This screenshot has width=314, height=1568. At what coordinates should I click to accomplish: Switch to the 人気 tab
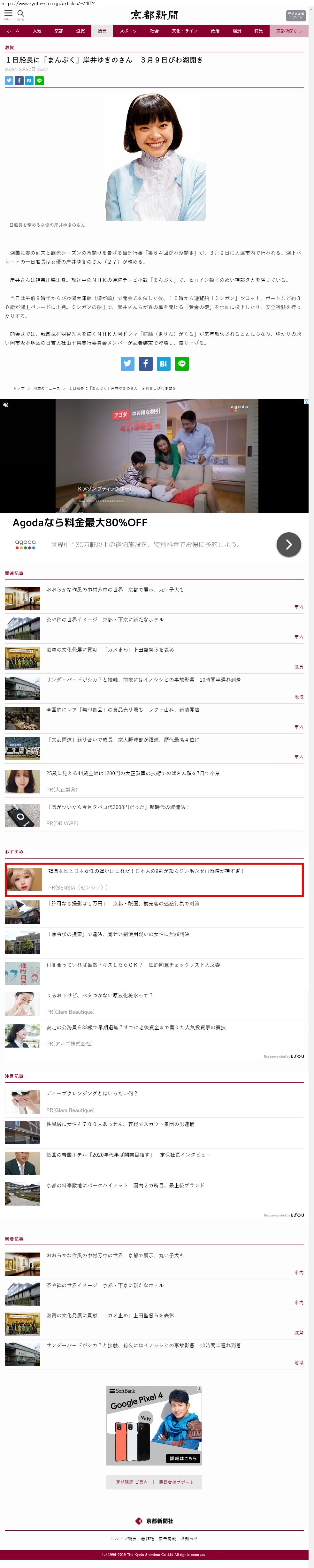pos(37,31)
